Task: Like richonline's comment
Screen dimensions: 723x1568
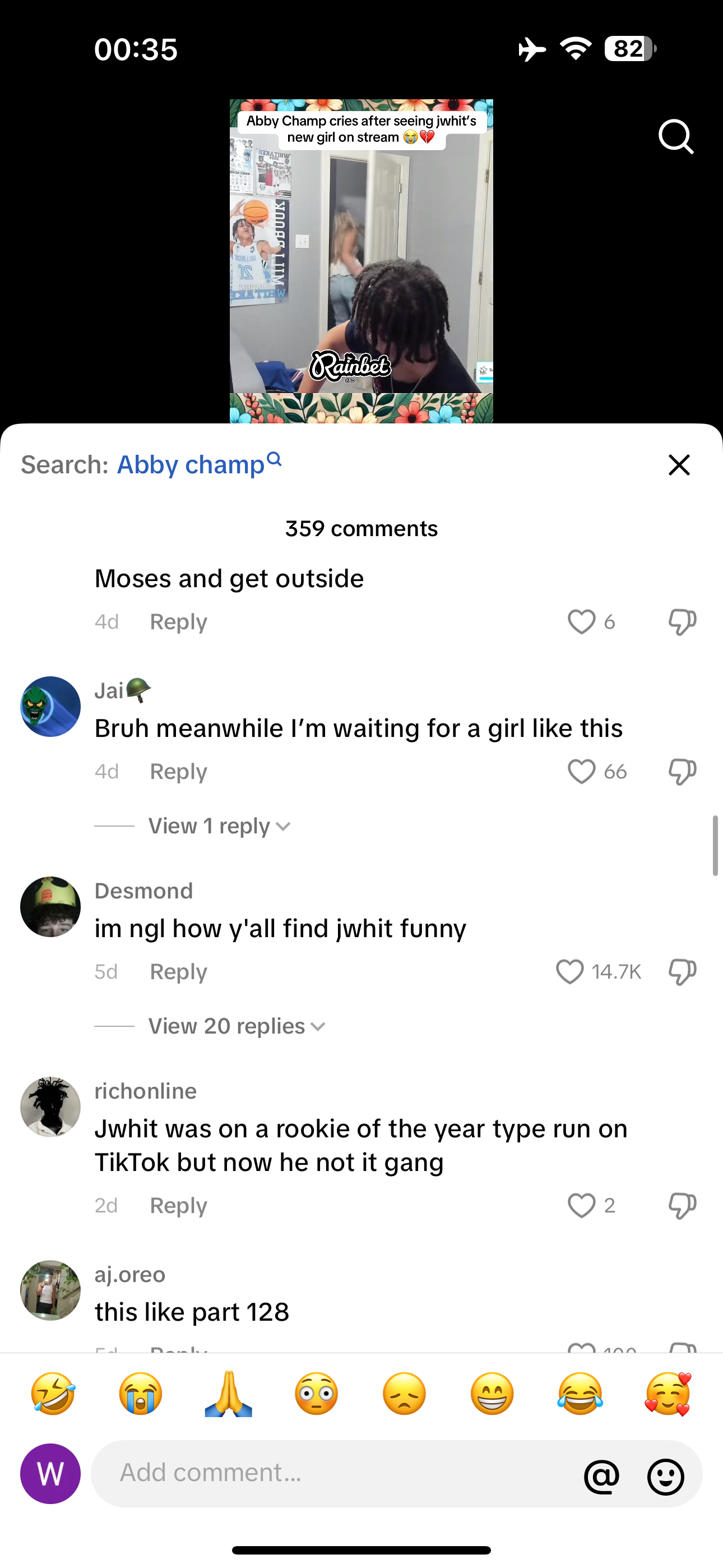Action: click(581, 1205)
